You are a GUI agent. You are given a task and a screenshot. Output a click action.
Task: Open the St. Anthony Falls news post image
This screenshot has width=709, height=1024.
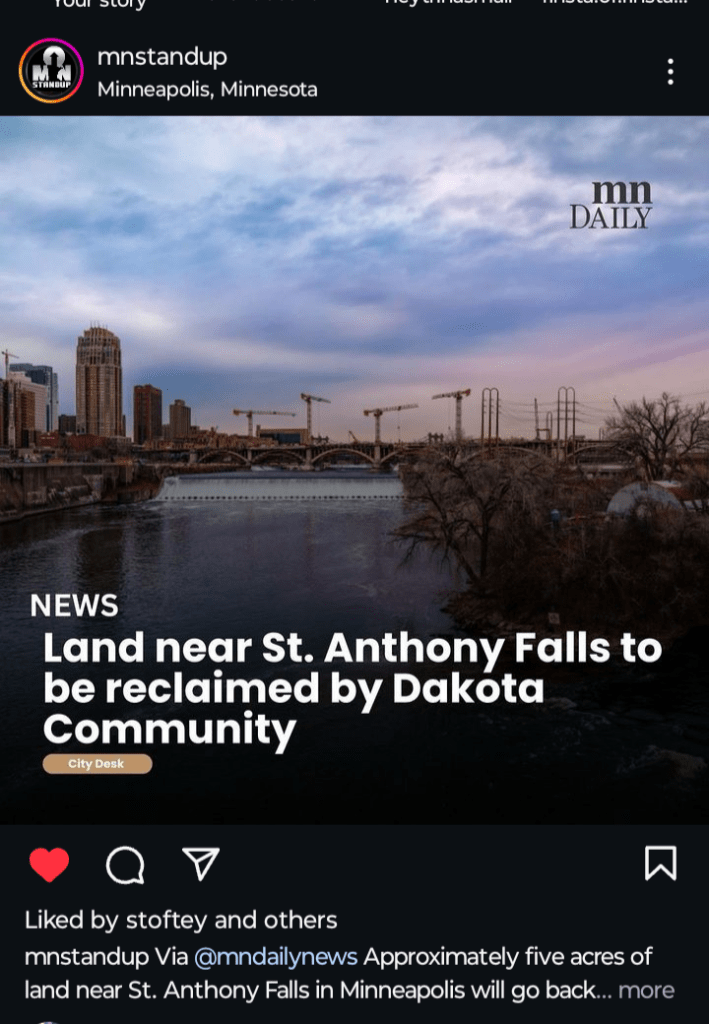(354, 470)
